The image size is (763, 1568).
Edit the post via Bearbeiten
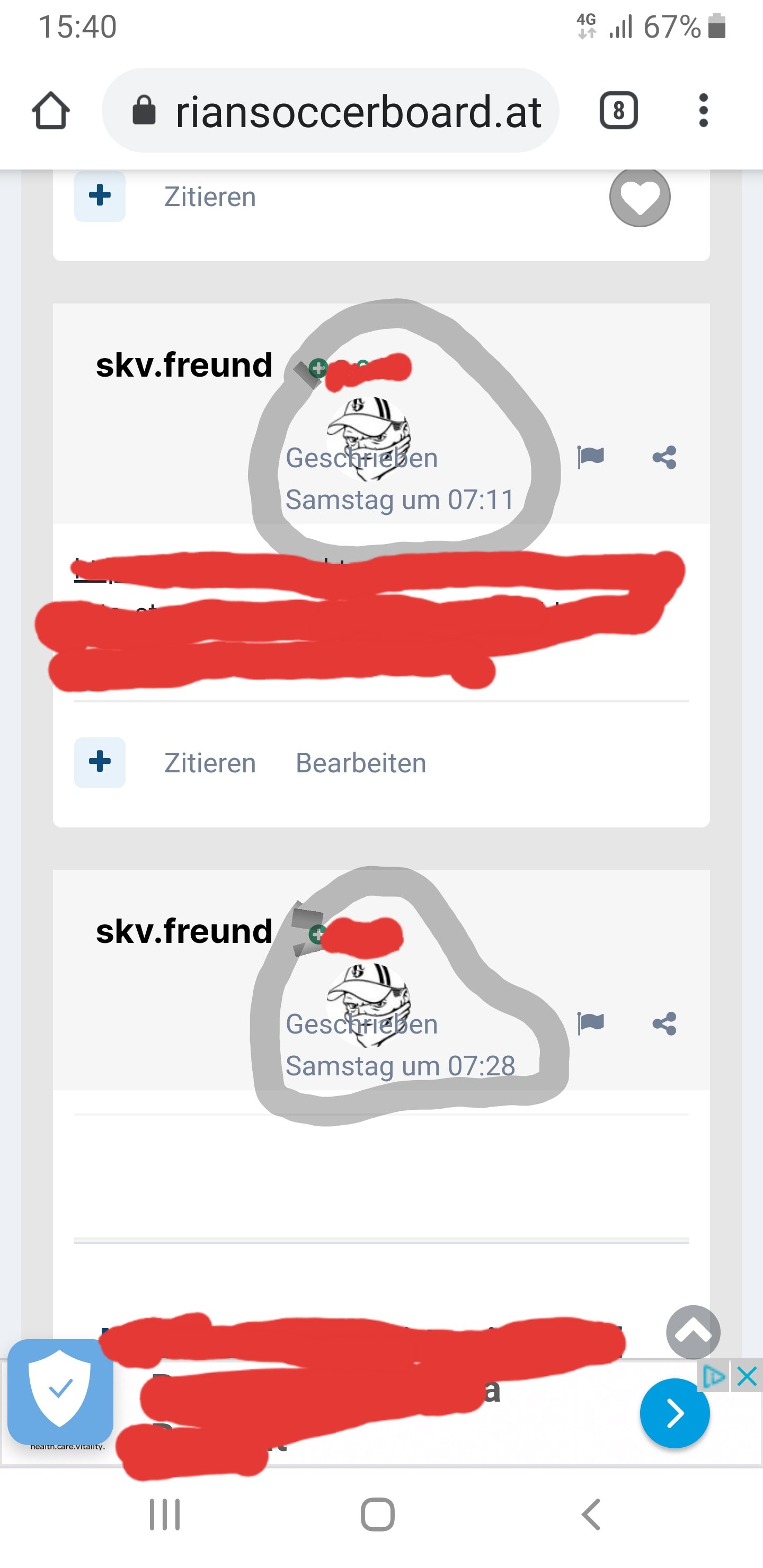[361, 763]
